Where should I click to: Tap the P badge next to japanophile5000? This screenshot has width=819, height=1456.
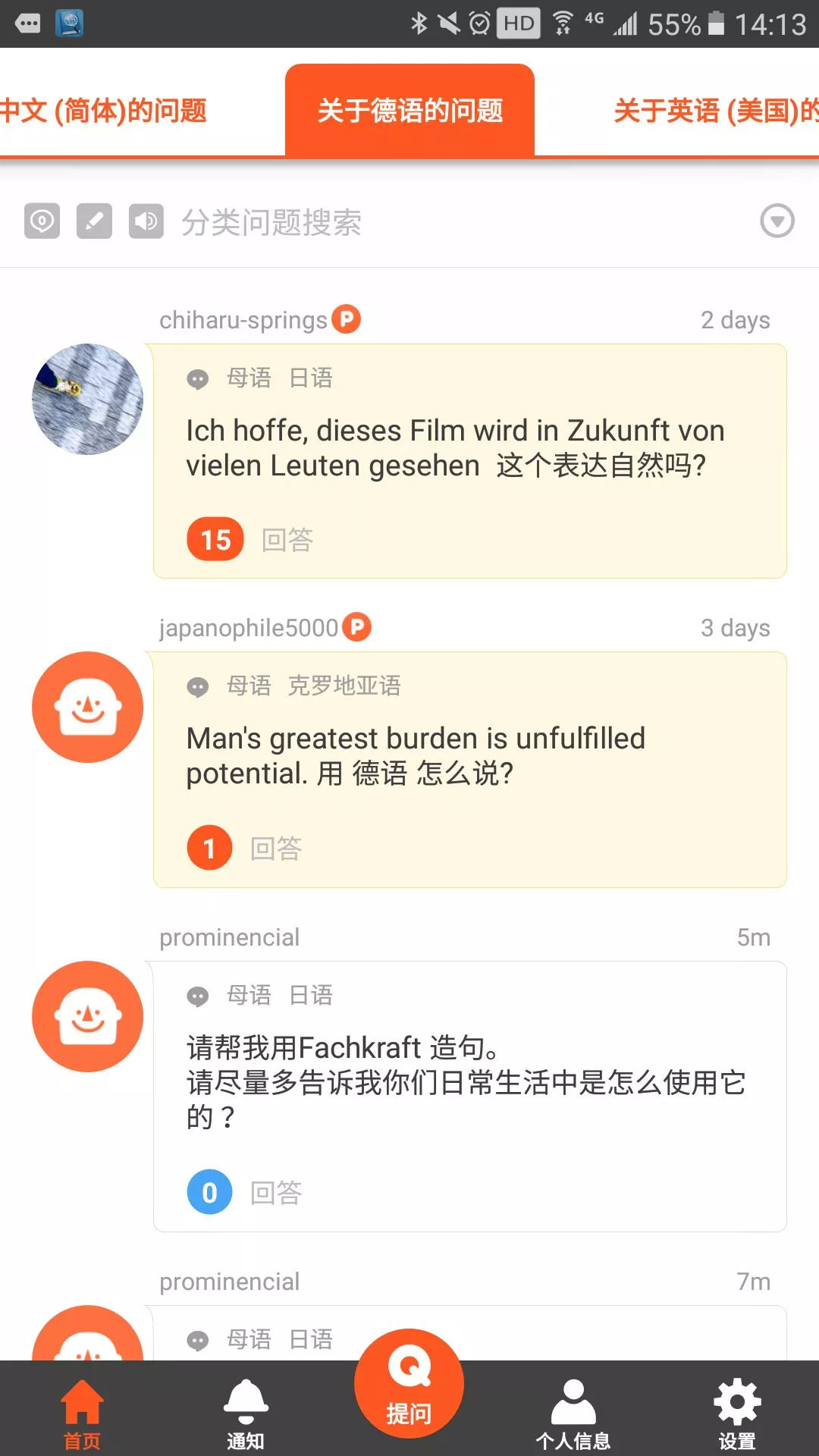click(x=358, y=627)
